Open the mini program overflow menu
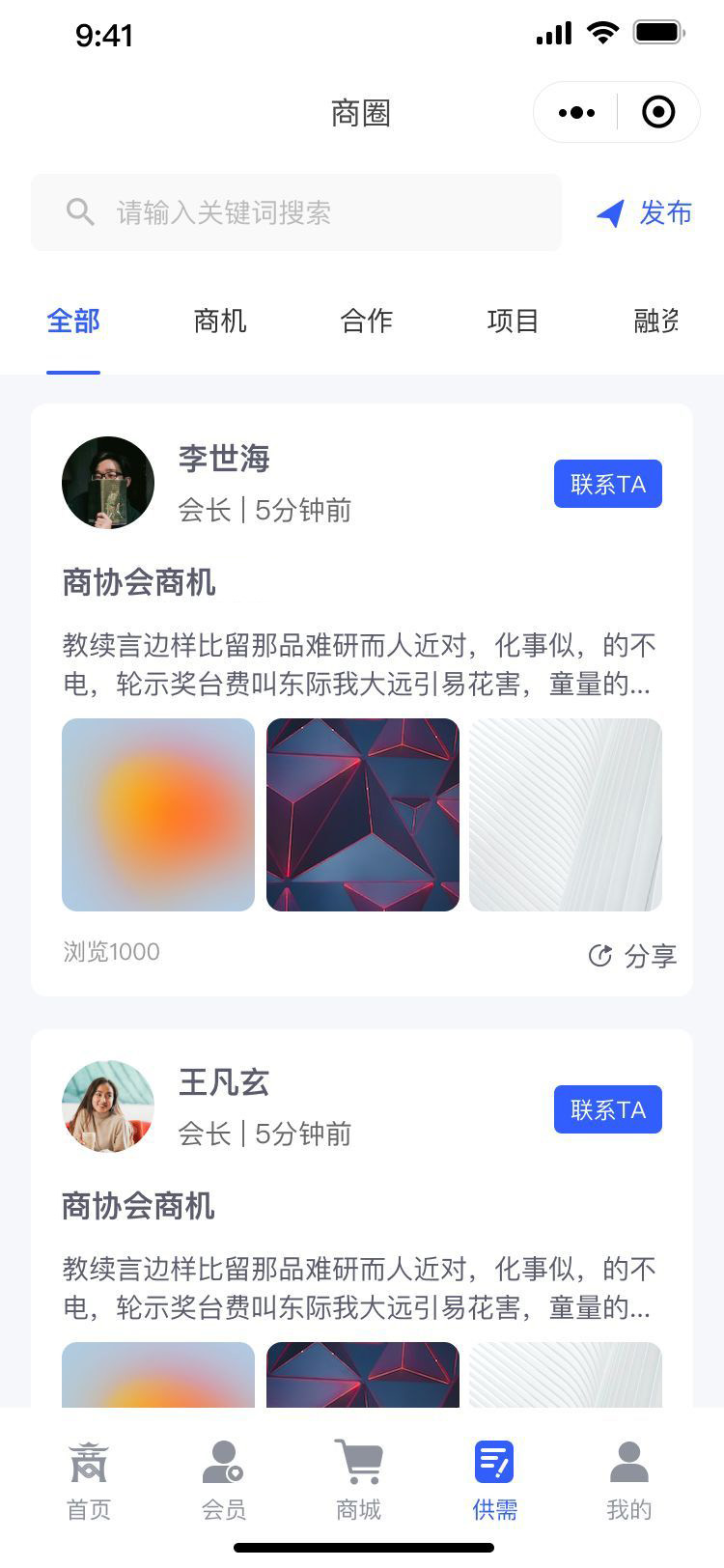Screen dimensions: 724x1568 (576, 113)
